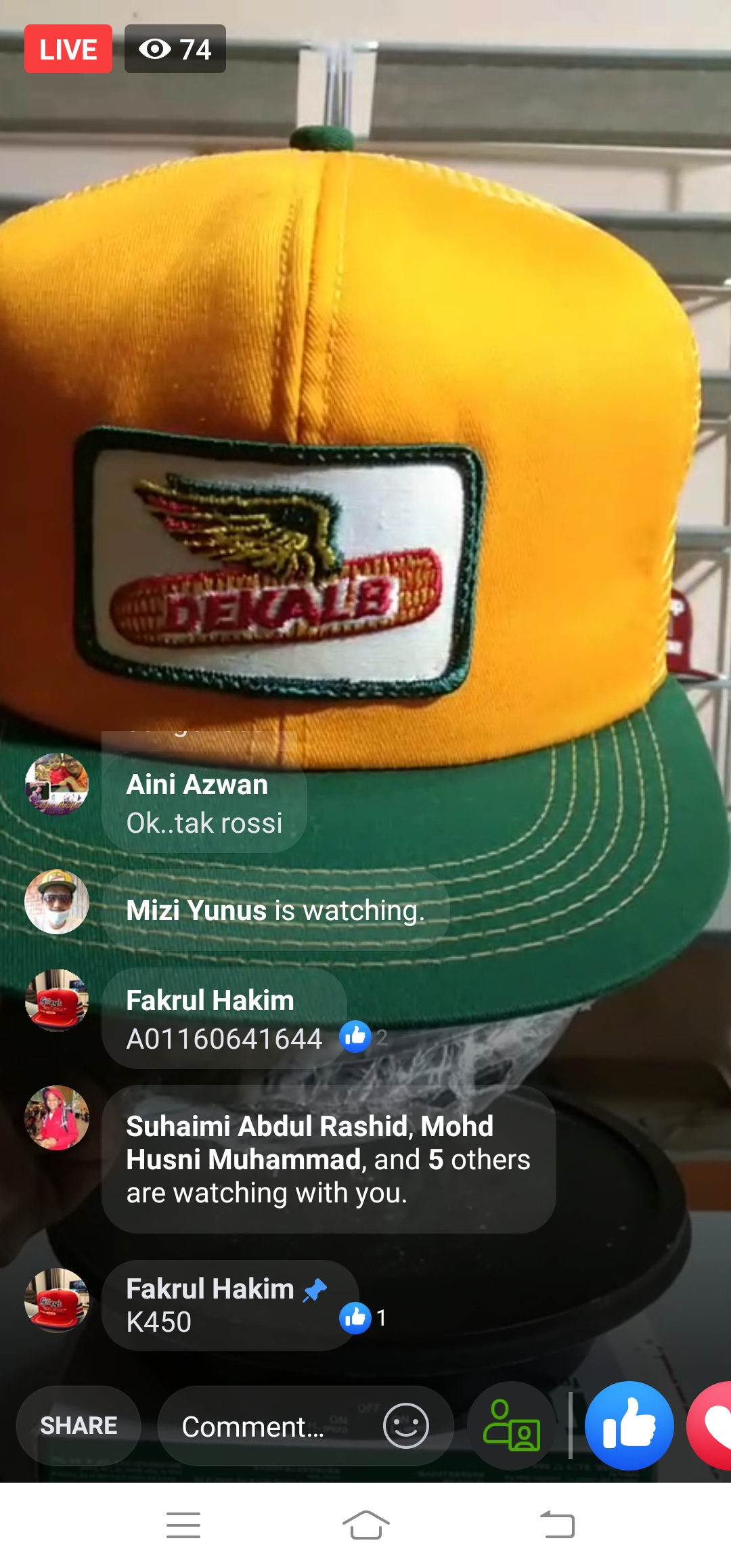This screenshot has height=1568, width=731.
Task: Go back using system navigation bar
Action: (557, 1525)
